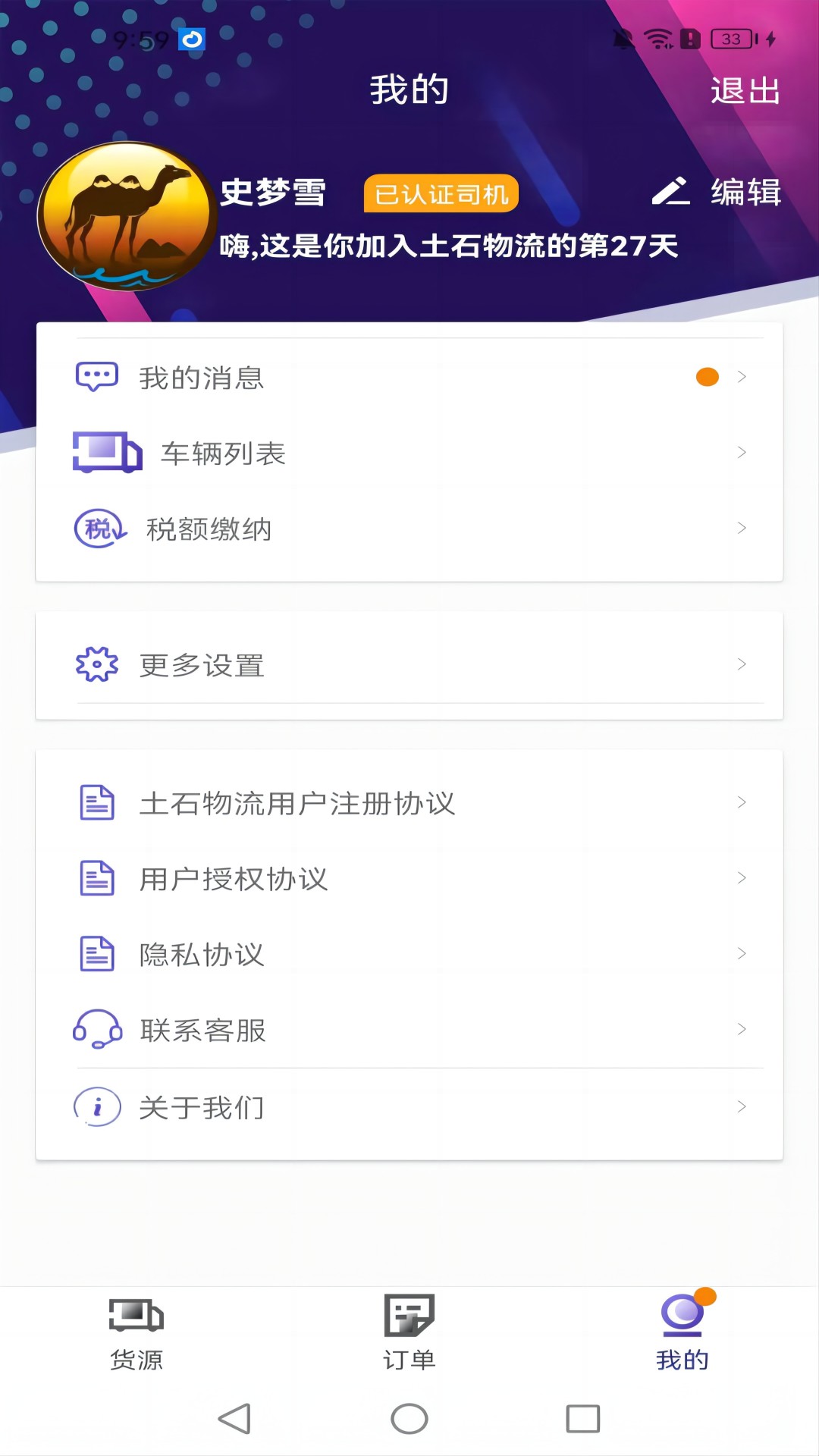View 车辆列表 vehicle list

(x=409, y=453)
